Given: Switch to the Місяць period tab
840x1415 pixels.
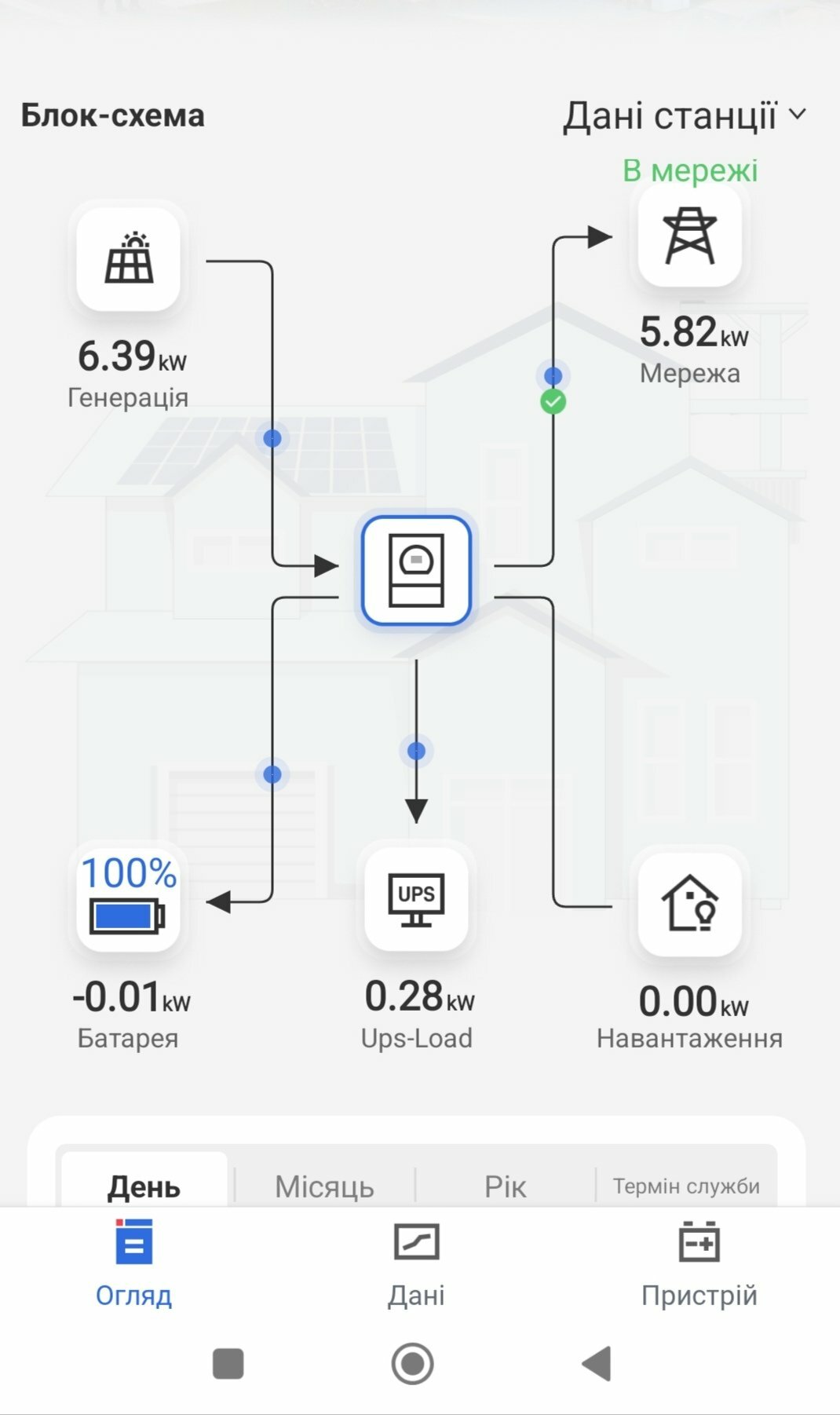Looking at the screenshot, I should pos(324,1186).
